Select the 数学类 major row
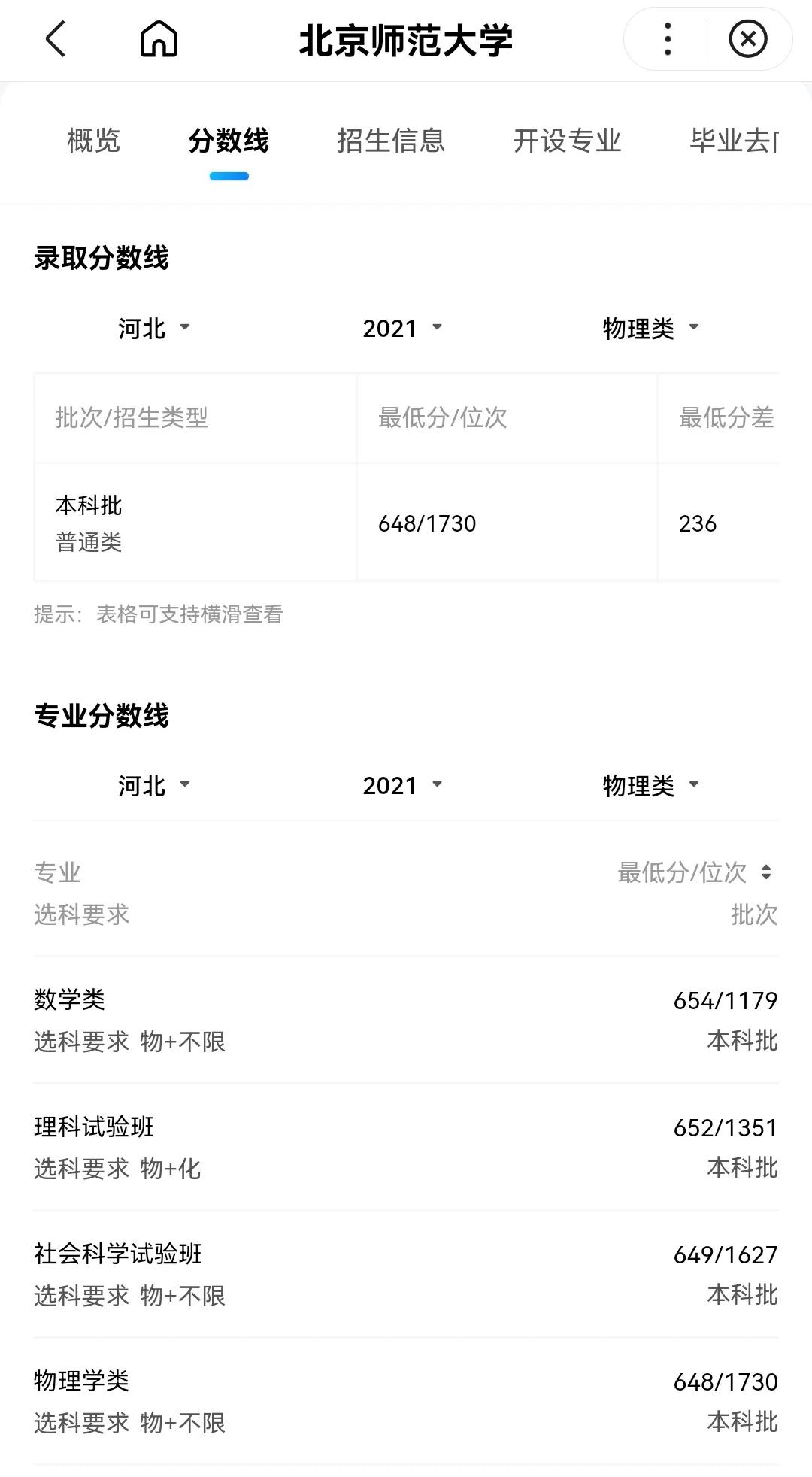The width and height of the screenshot is (812, 1477). coord(406,1019)
